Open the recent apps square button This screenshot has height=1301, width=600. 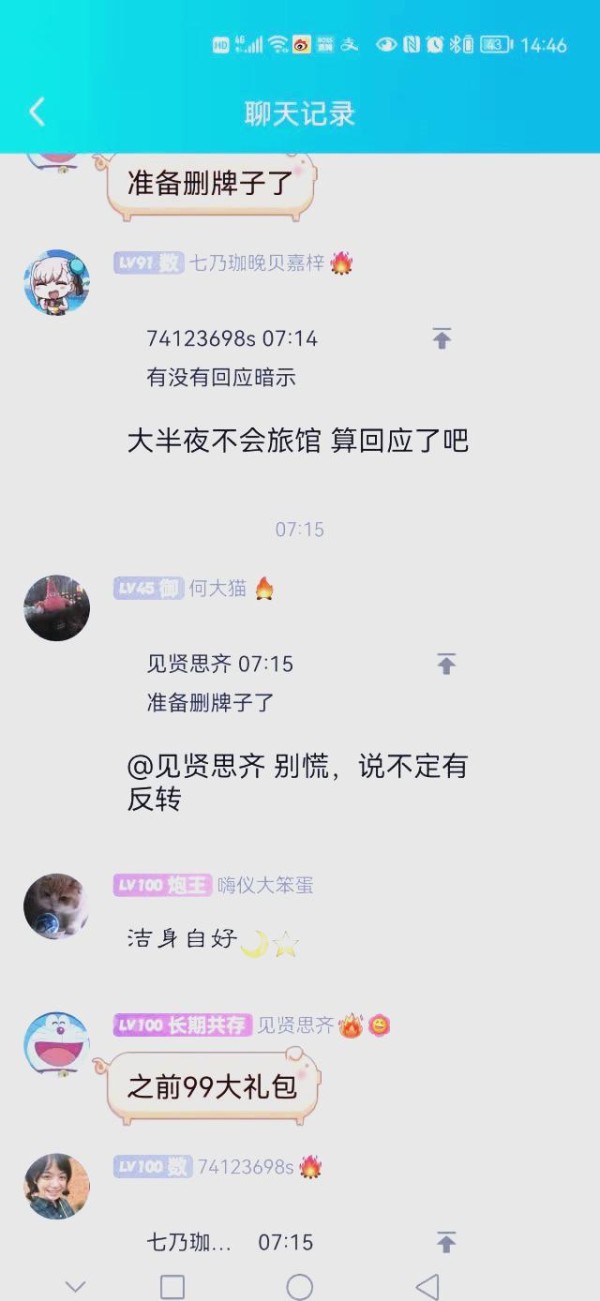pyautogui.click(x=173, y=1286)
